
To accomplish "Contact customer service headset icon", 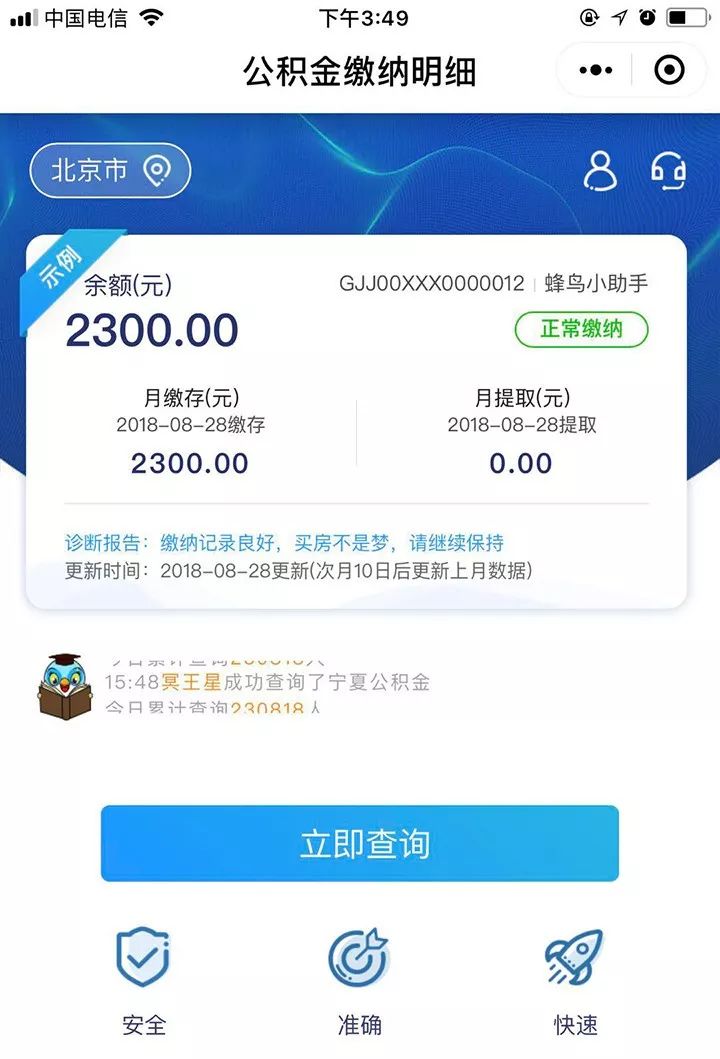I will (668, 171).
